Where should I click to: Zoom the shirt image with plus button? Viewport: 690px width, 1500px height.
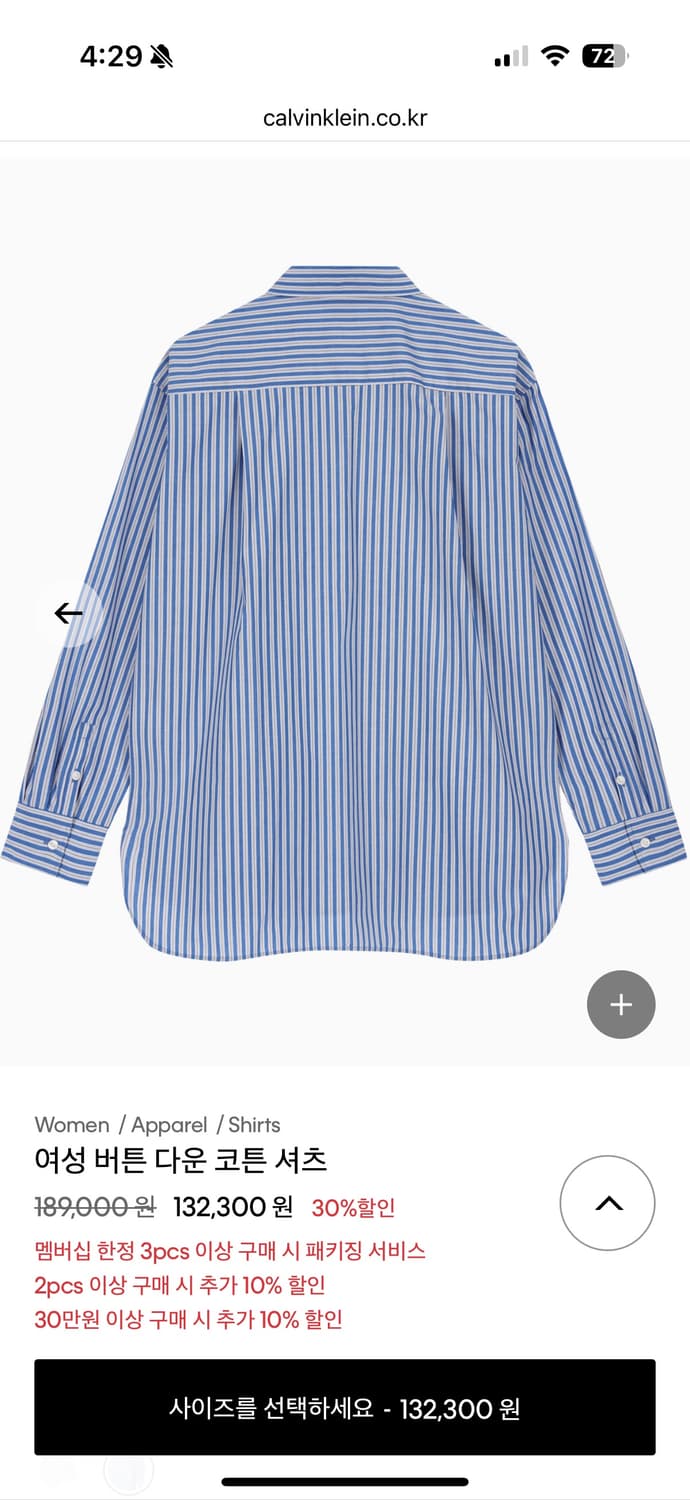point(621,1005)
